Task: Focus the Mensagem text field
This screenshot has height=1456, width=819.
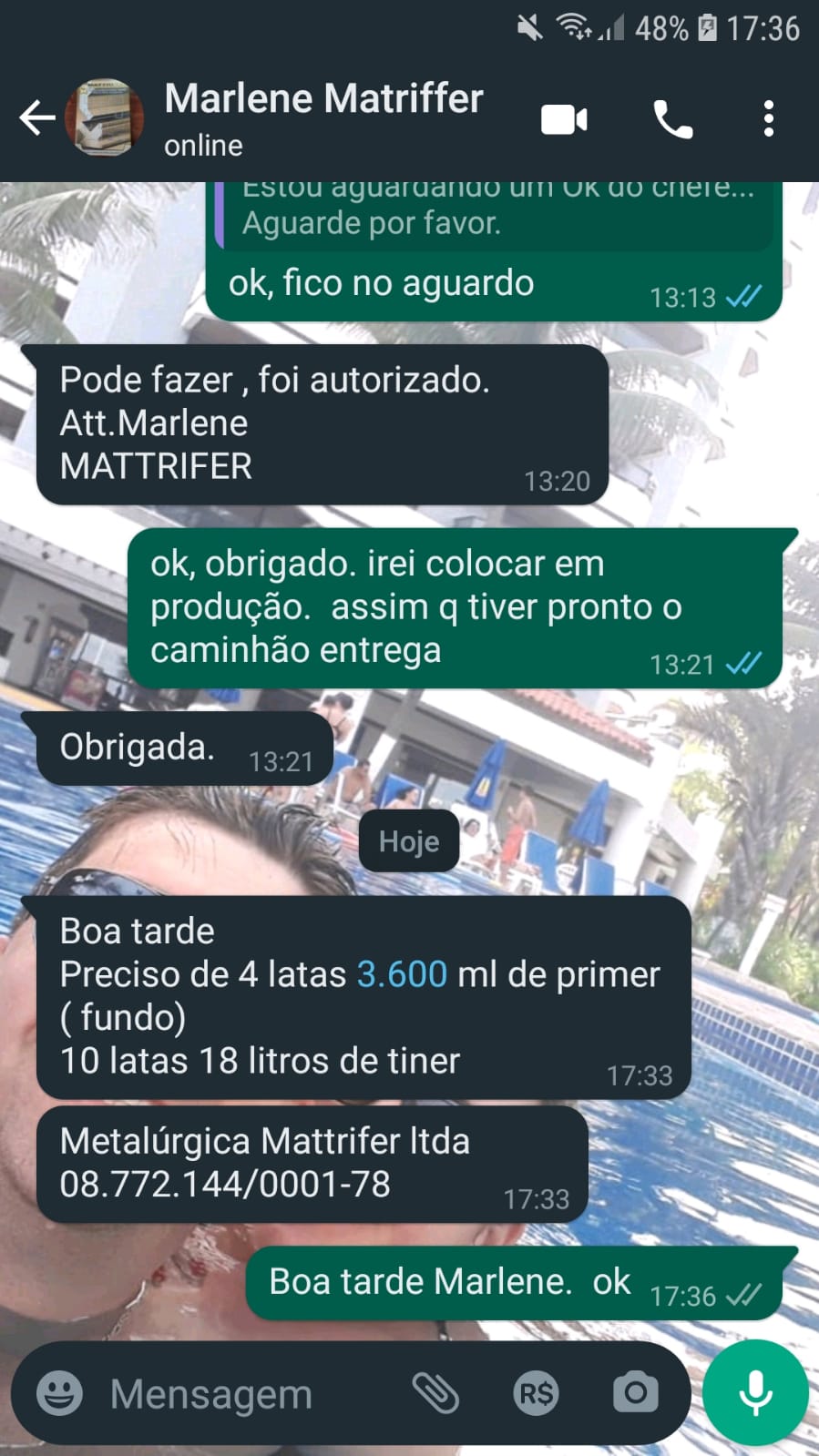Action: (246, 1393)
